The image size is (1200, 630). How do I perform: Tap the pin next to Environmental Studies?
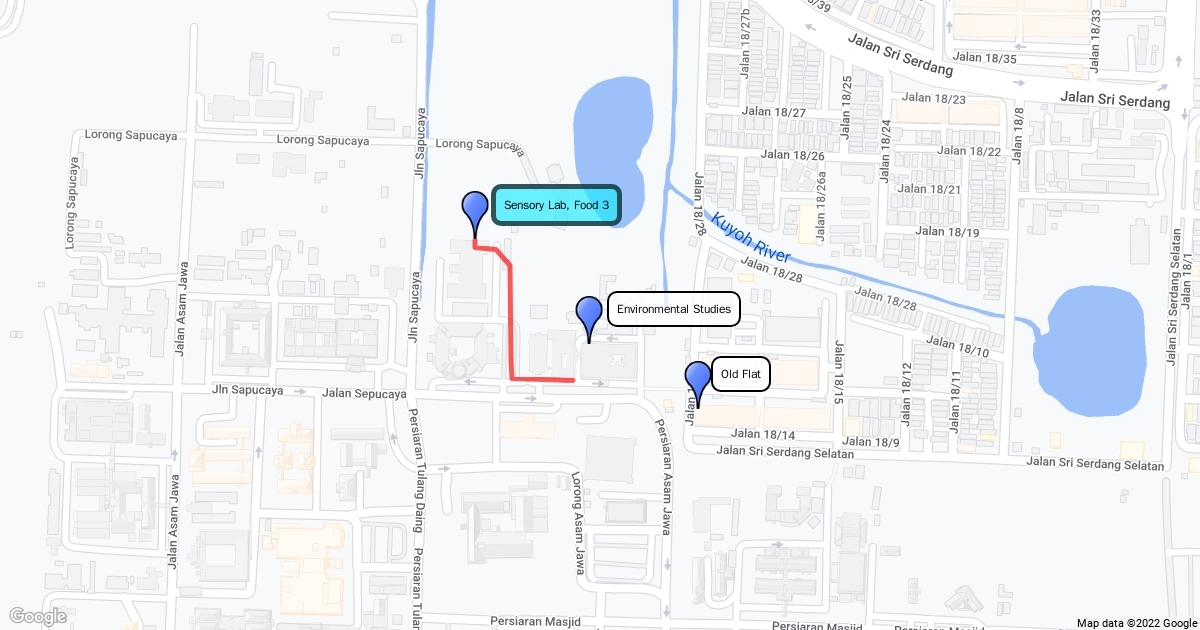coord(589,315)
